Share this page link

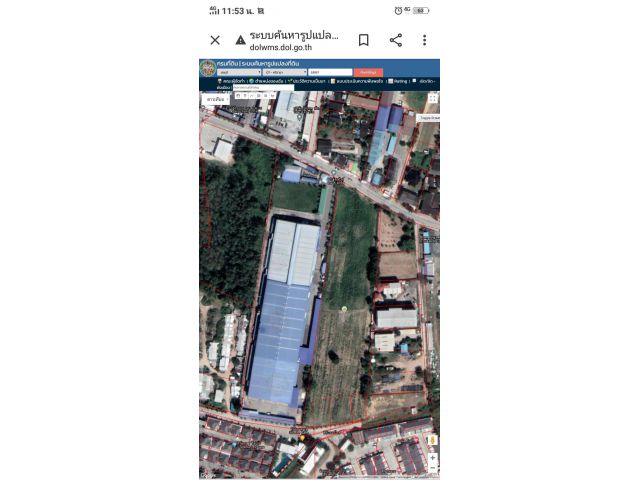[x=396, y=40]
